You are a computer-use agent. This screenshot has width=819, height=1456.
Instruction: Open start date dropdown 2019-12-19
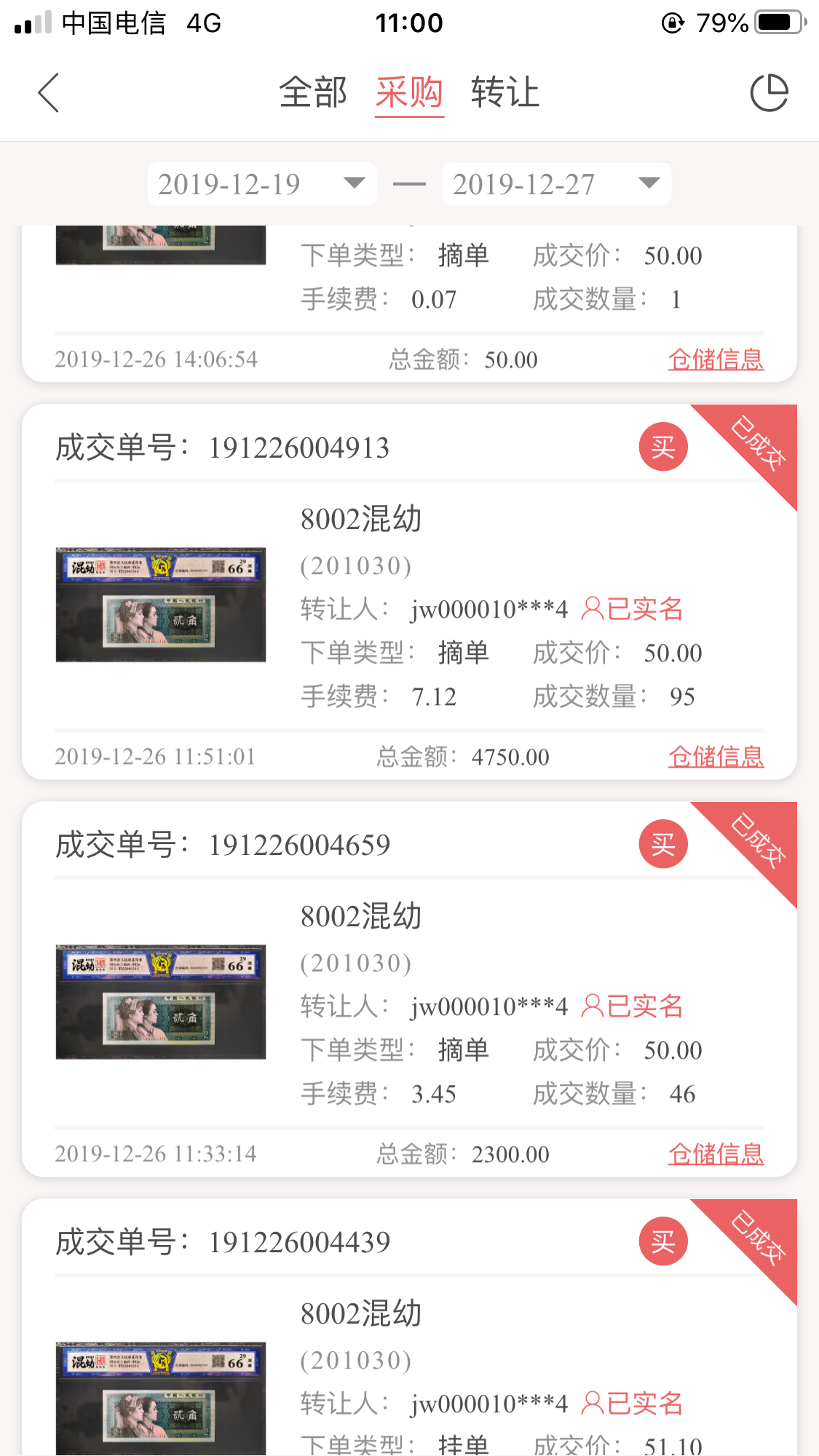point(262,184)
